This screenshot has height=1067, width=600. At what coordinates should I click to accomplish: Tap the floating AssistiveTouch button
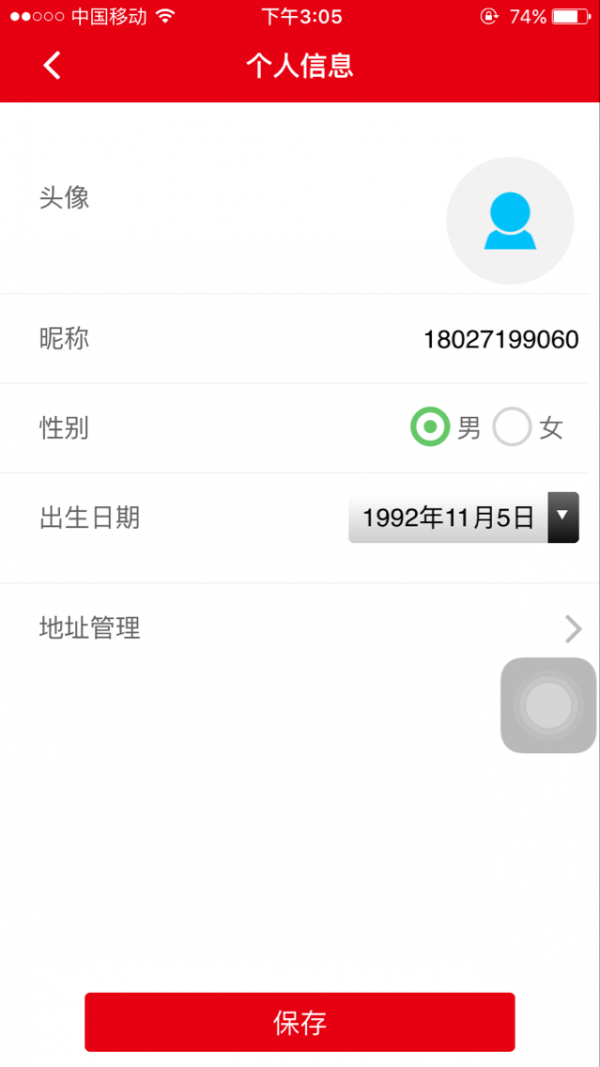[548, 705]
